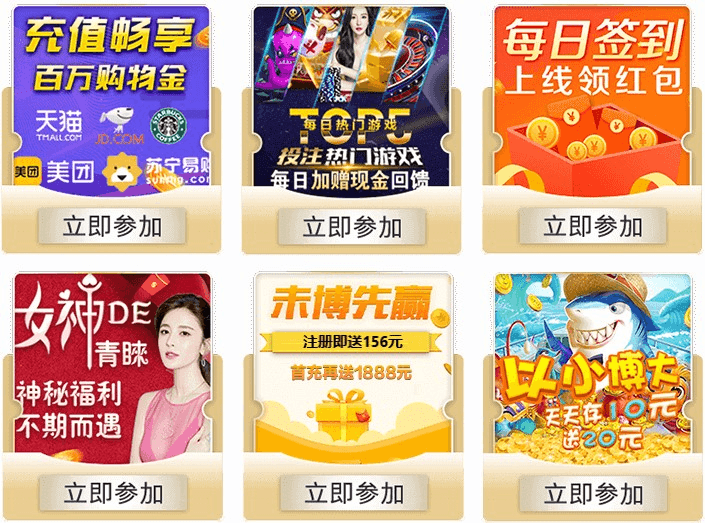705x523 pixels.
Task: Tap 立即参加 under the 投注热门游戏 card
Action: pyautogui.click(x=352, y=226)
